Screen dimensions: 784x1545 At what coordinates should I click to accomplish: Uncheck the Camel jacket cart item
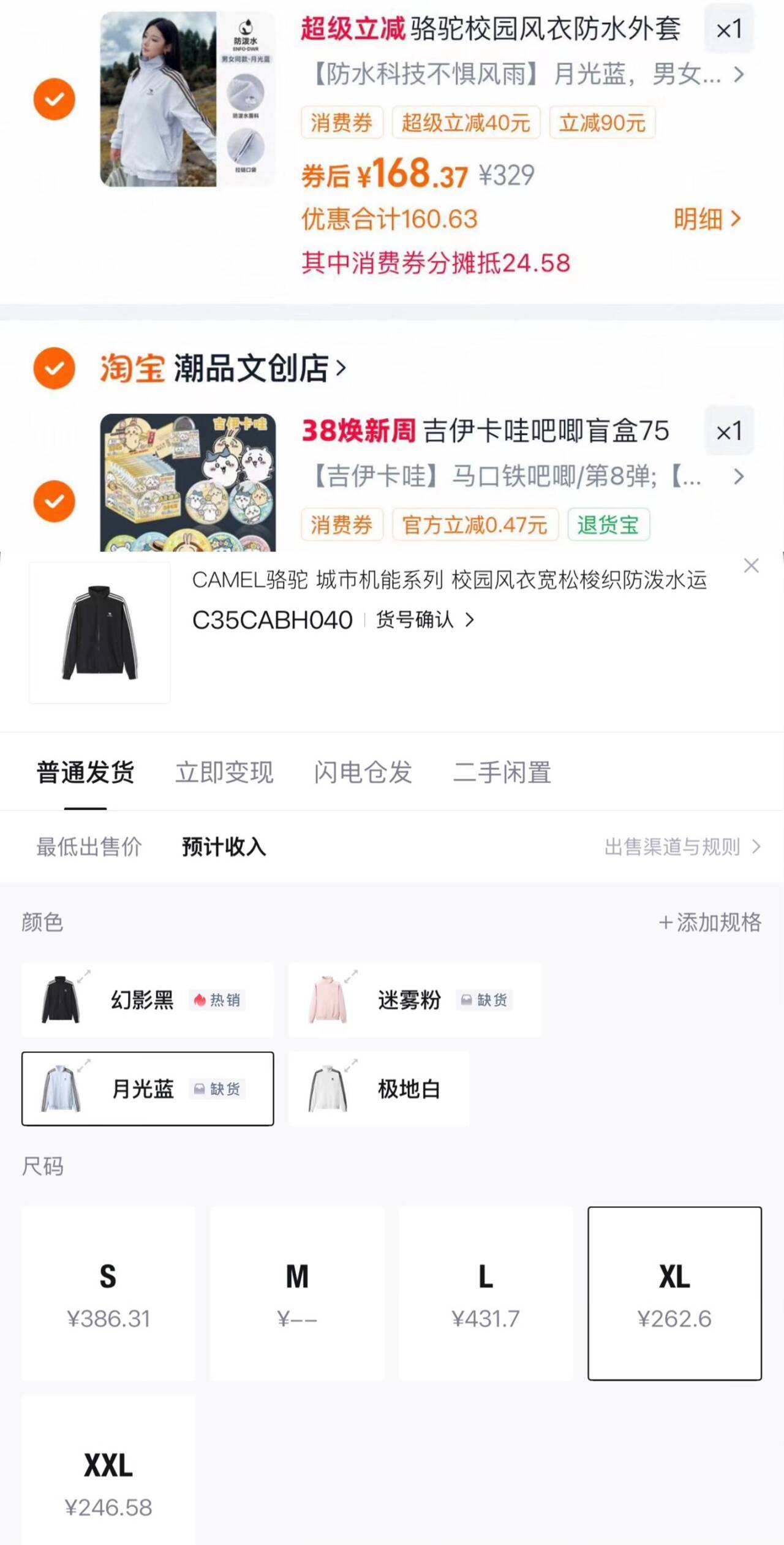pyautogui.click(x=54, y=99)
